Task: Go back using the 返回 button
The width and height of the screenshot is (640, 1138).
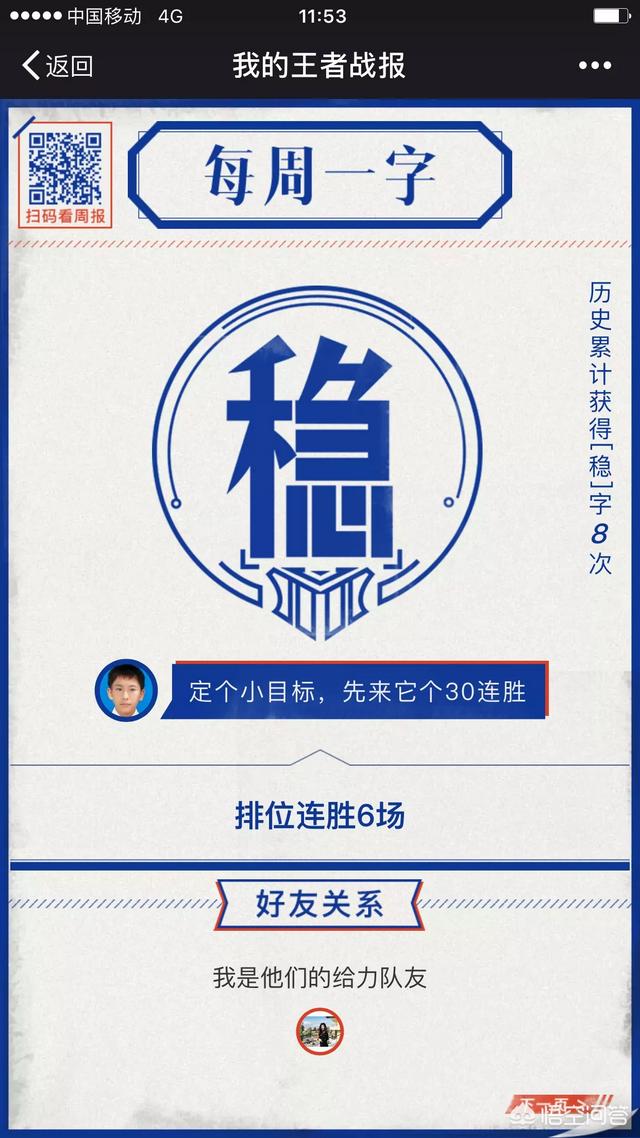Action: pyautogui.click(x=57, y=66)
